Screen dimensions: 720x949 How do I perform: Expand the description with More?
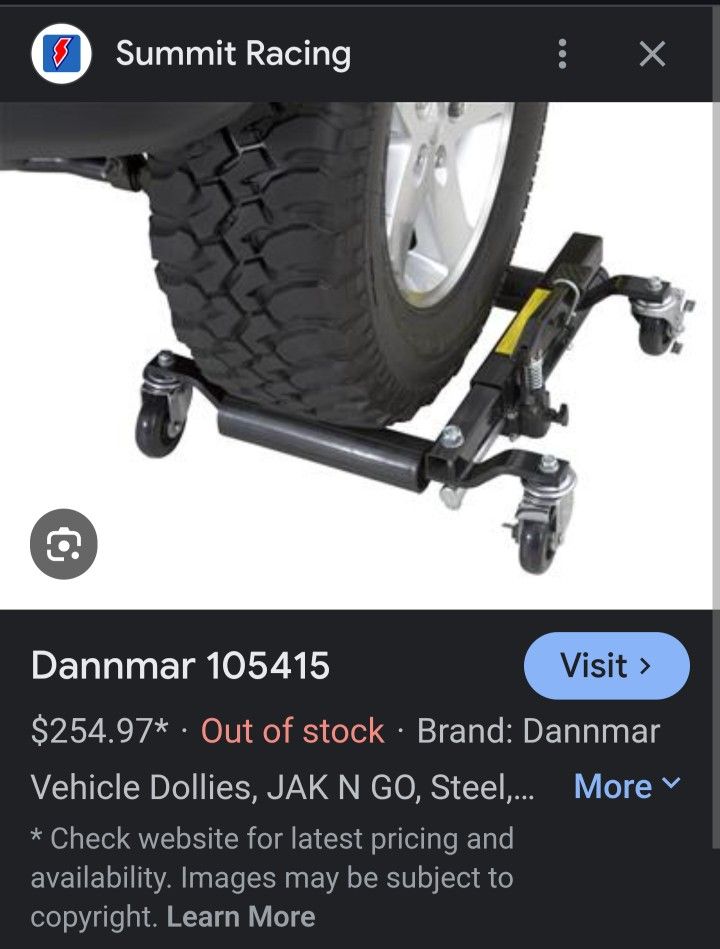coord(626,786)
